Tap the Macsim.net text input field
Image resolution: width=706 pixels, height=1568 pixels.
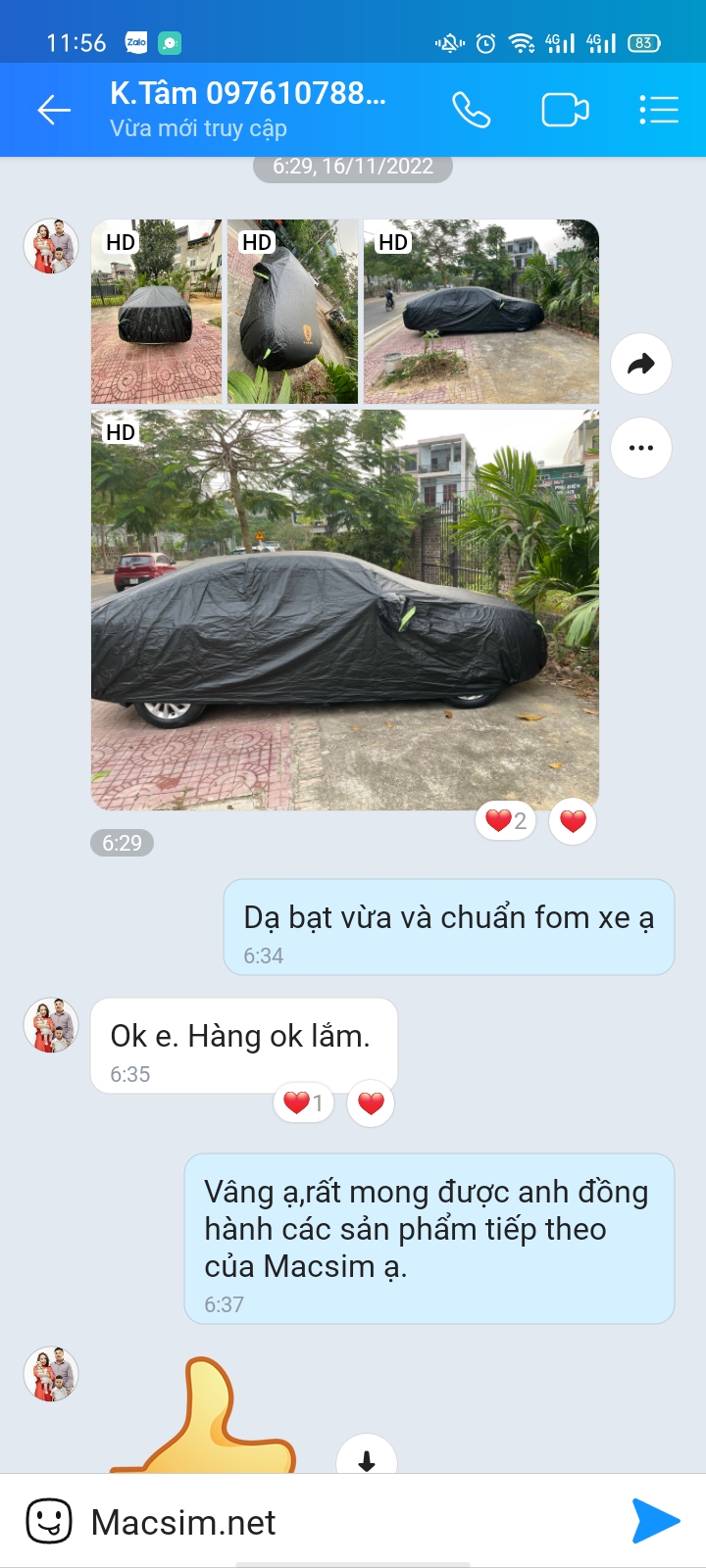coord(294,1521)
